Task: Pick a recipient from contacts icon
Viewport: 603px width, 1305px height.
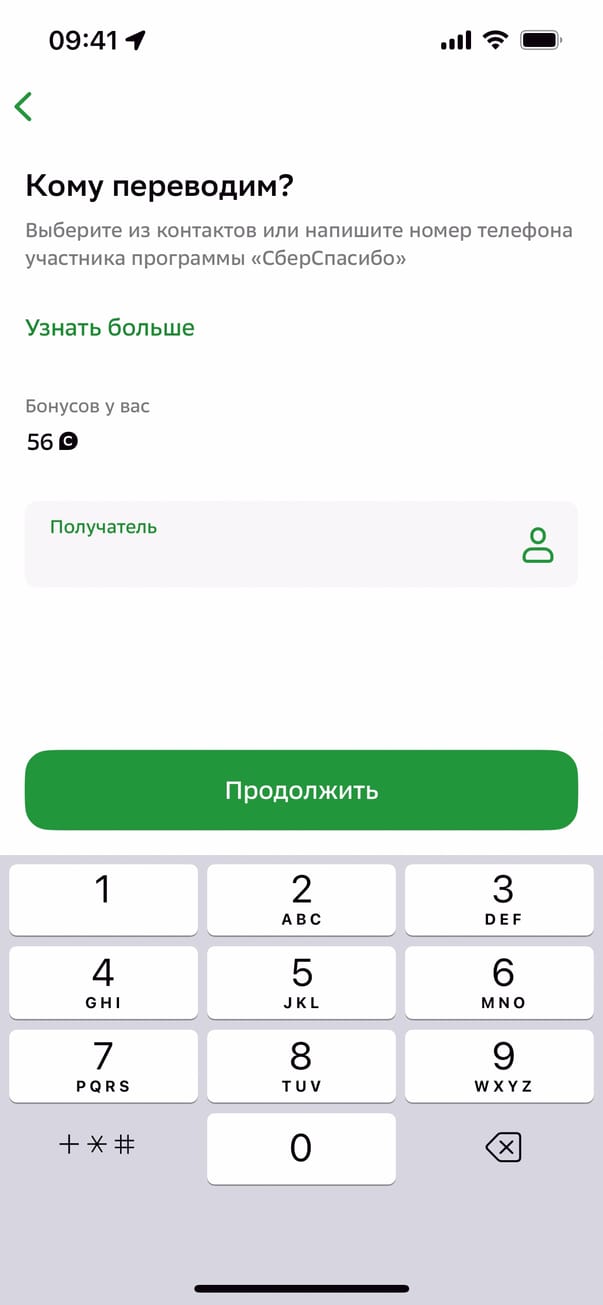Action: [537, 545]
